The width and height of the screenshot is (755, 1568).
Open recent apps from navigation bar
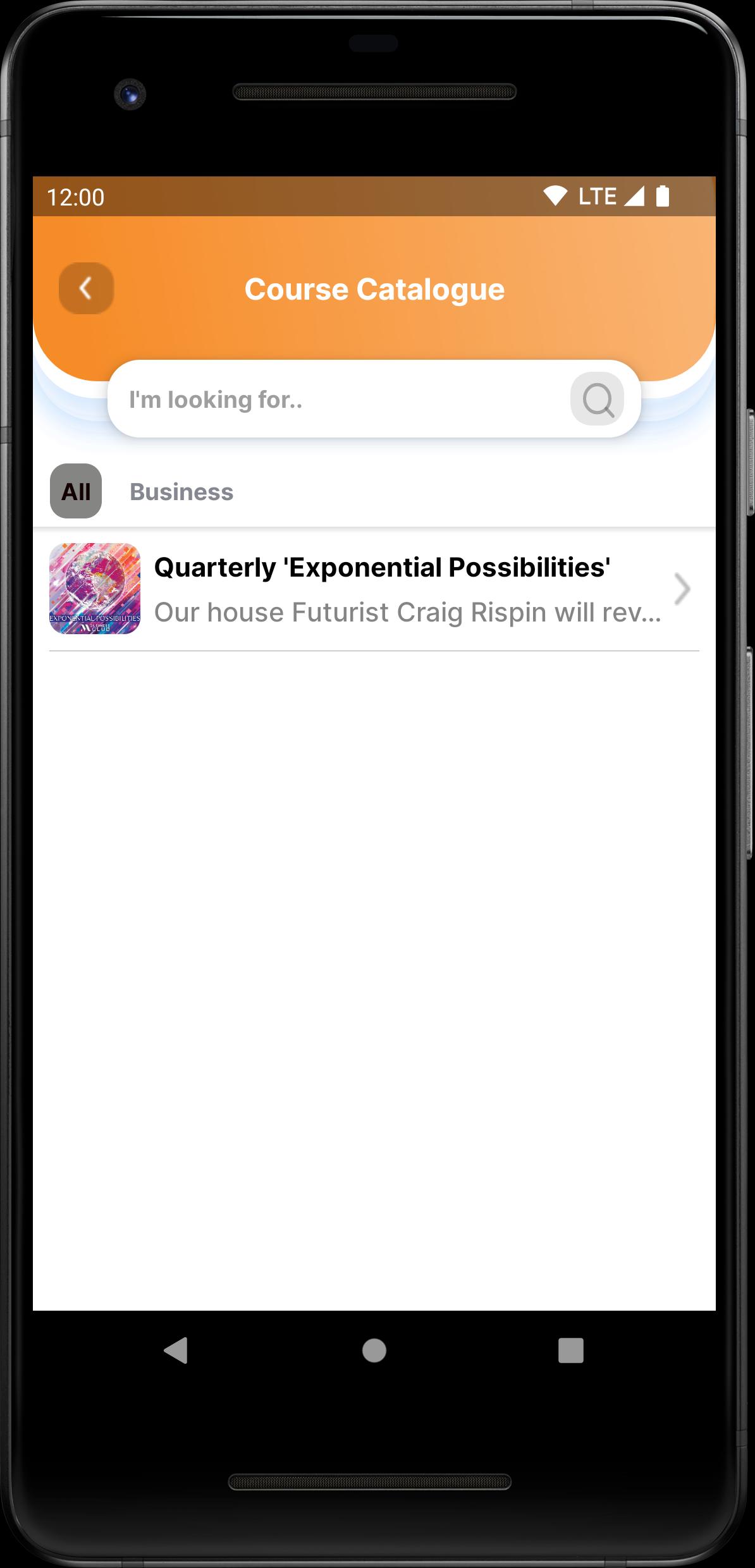pos(570,1351)
